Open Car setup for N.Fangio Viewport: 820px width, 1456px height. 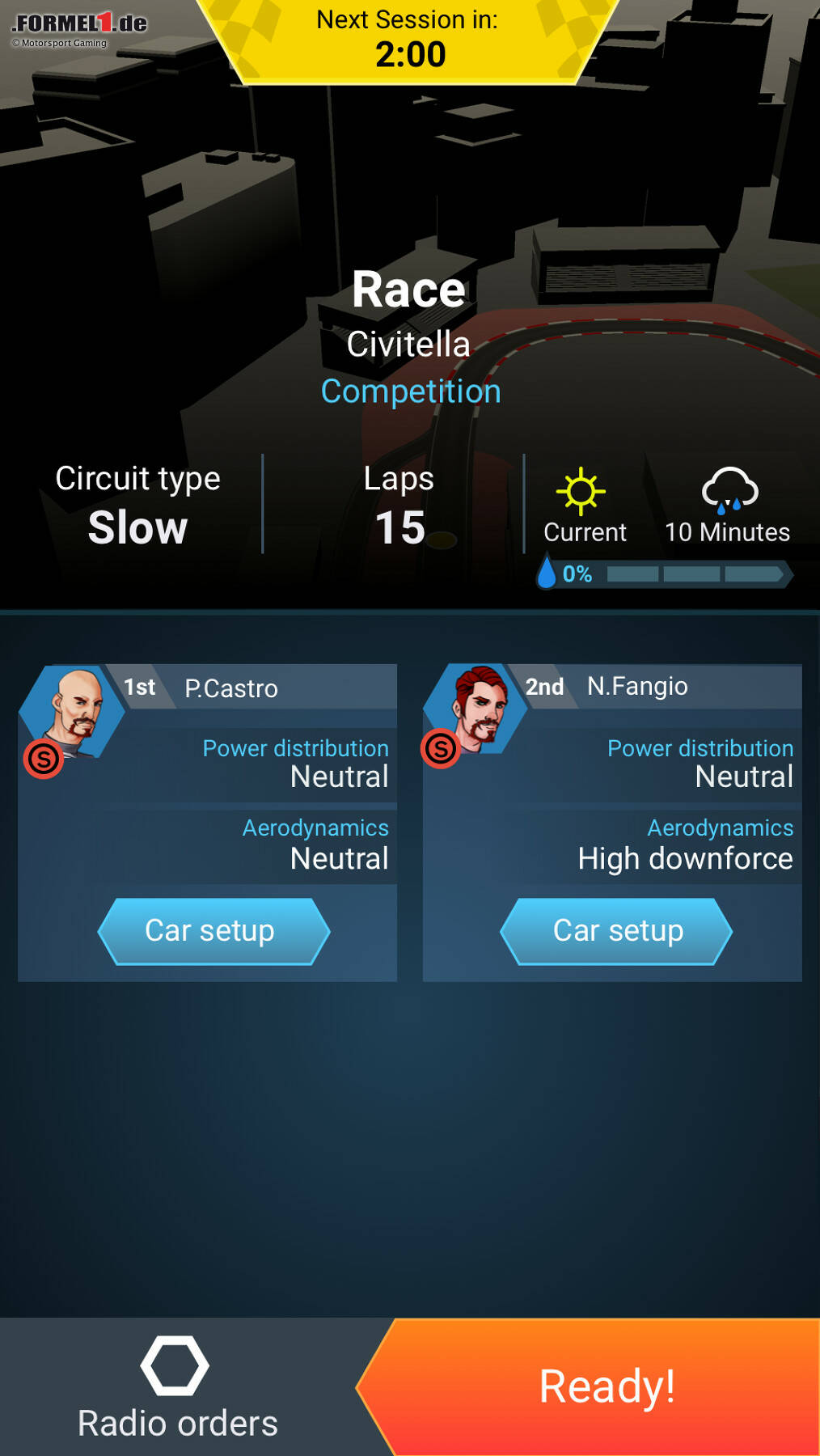[617, 931]
